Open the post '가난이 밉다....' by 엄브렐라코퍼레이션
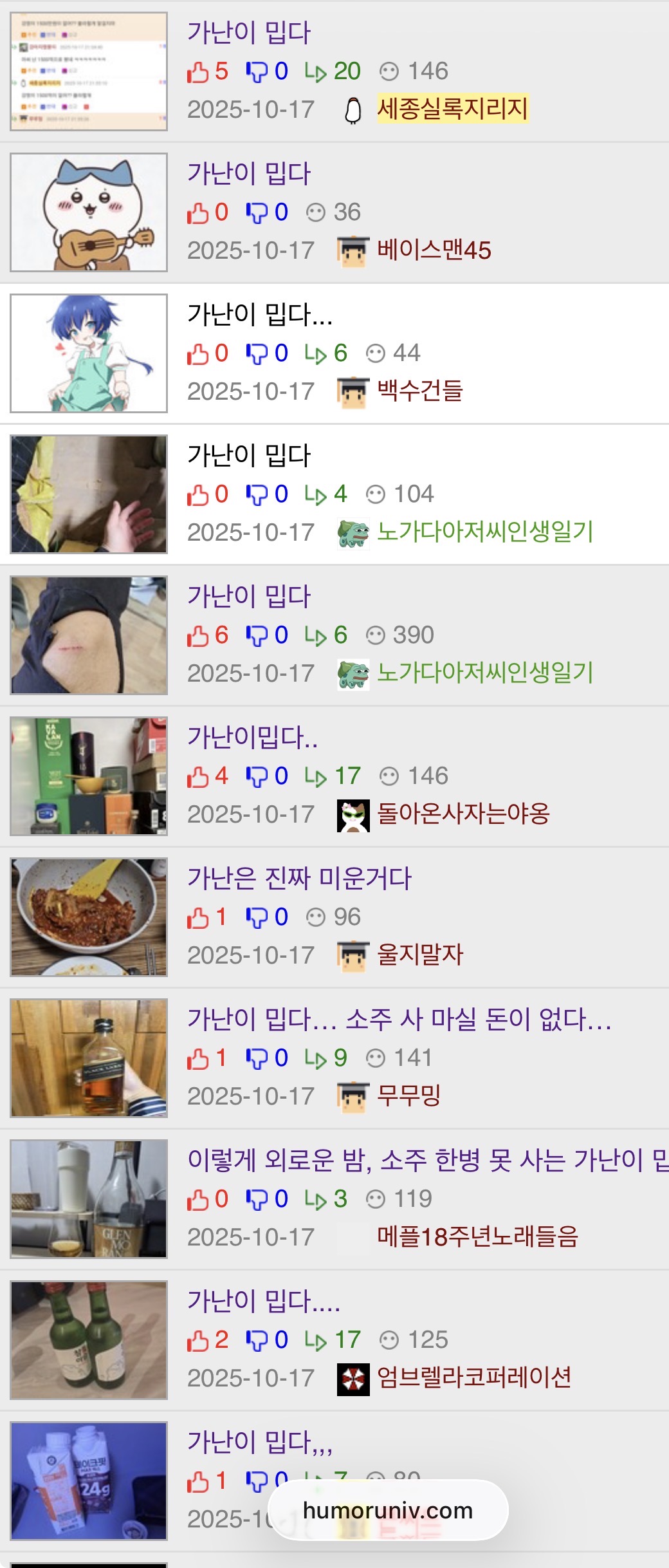 263,1302
